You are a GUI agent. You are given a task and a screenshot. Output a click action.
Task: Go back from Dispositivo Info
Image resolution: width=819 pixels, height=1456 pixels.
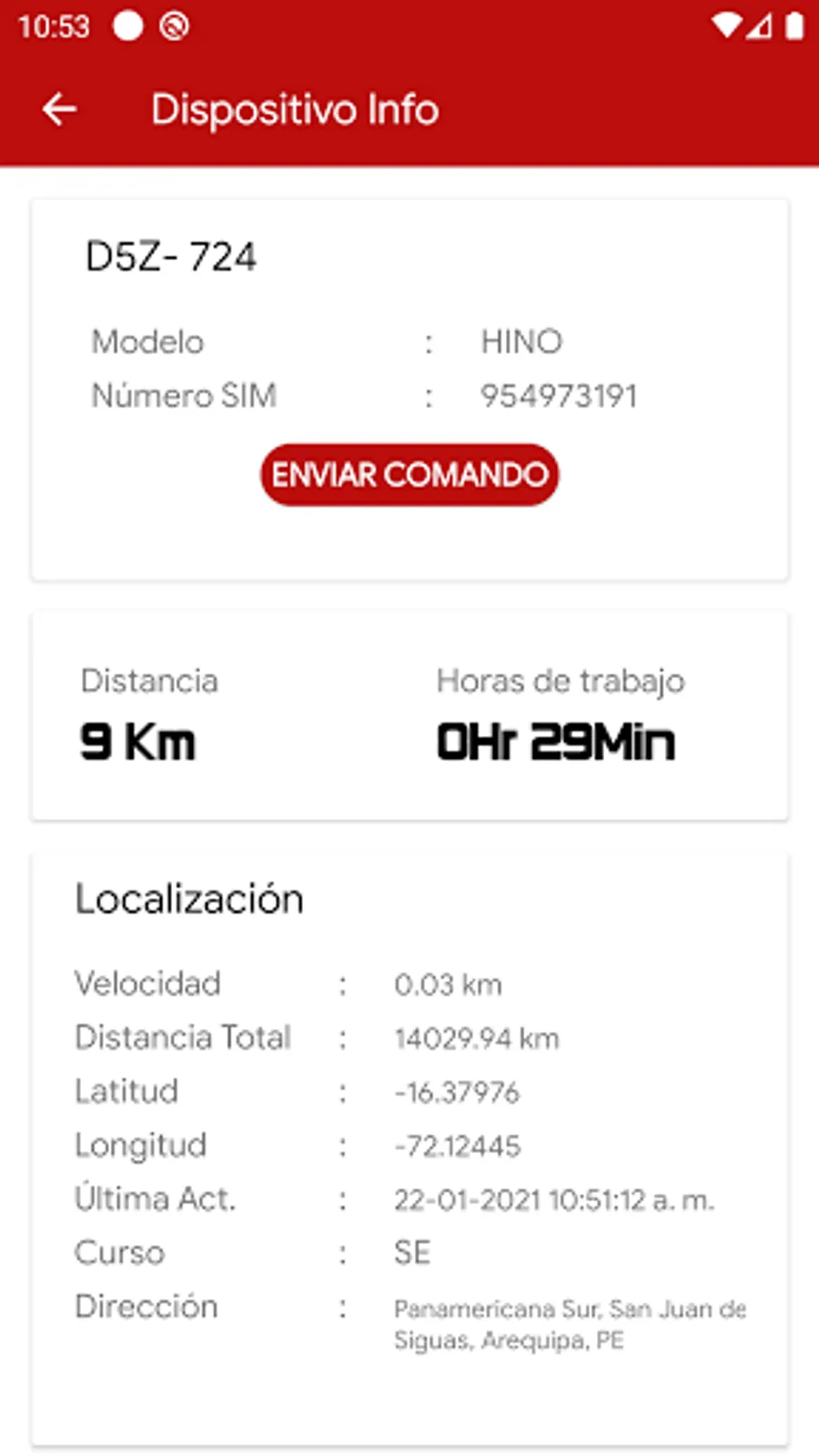coord(59,109)
